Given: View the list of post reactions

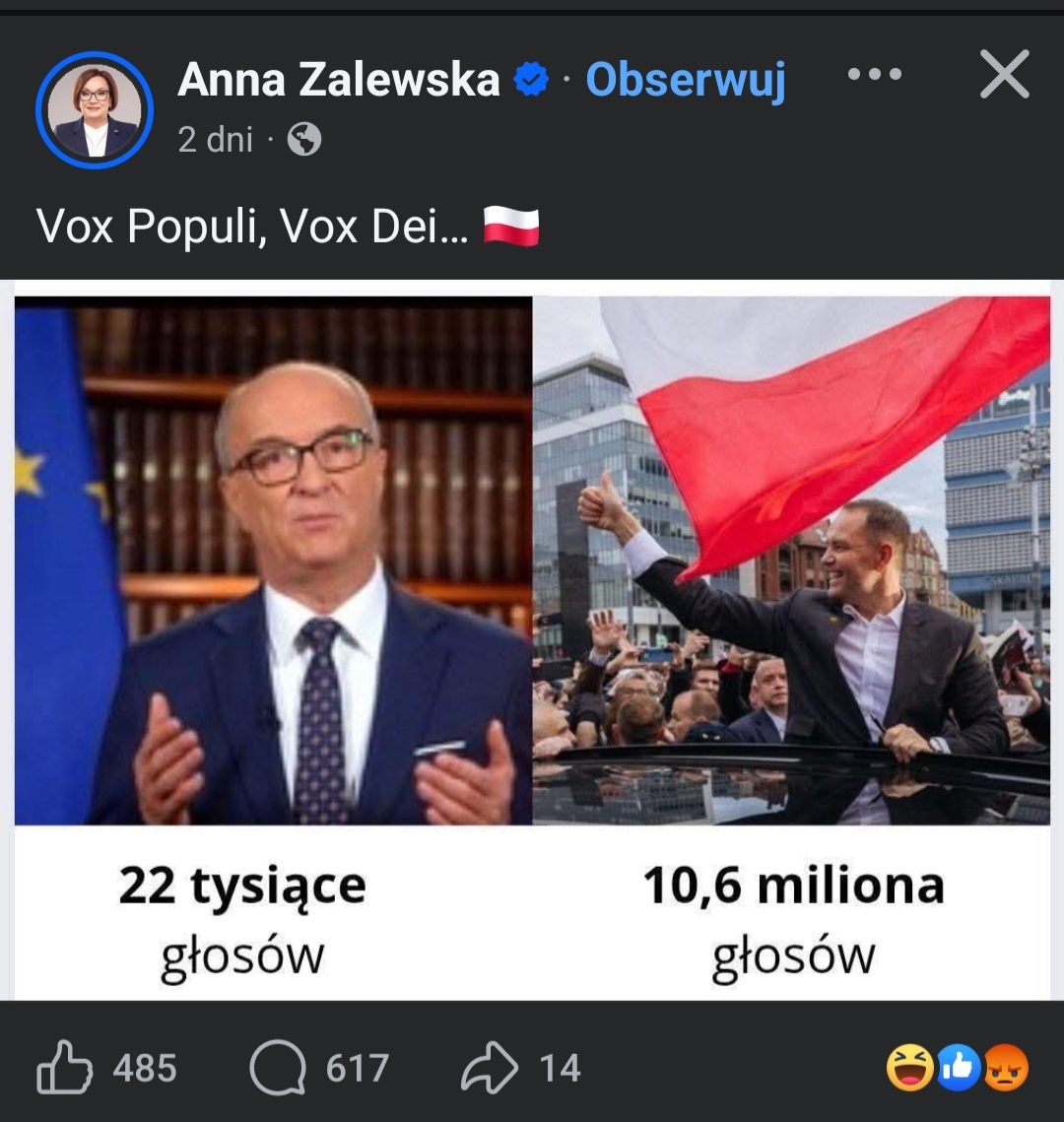Looking at the screenshot, I should (x=957, y=1069).
